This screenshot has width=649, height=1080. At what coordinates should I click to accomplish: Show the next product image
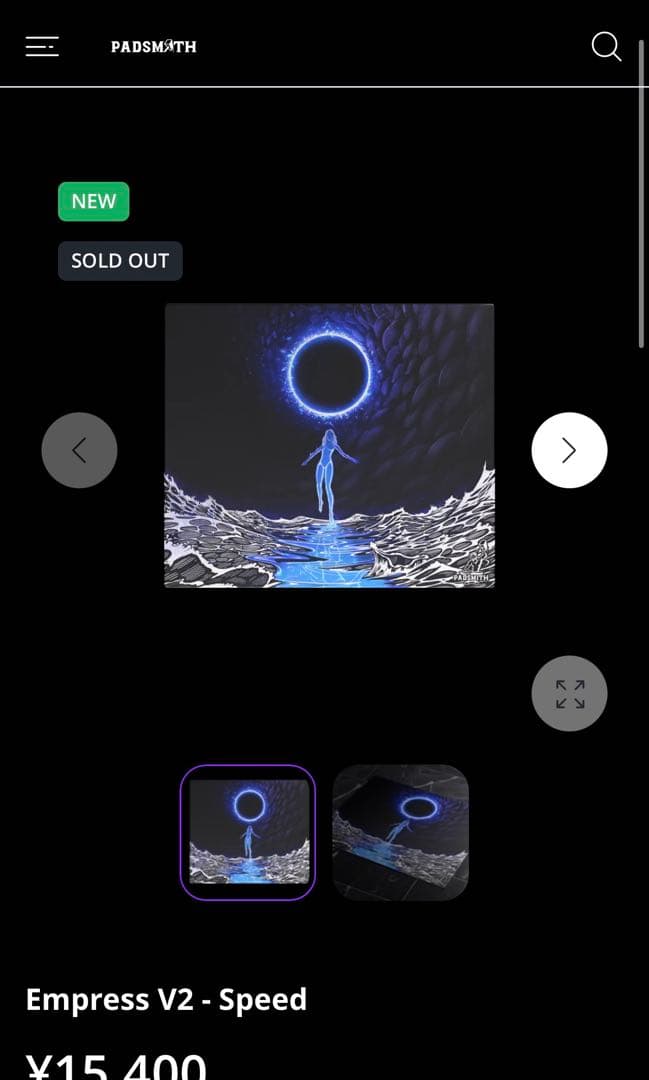coord(569,450)
